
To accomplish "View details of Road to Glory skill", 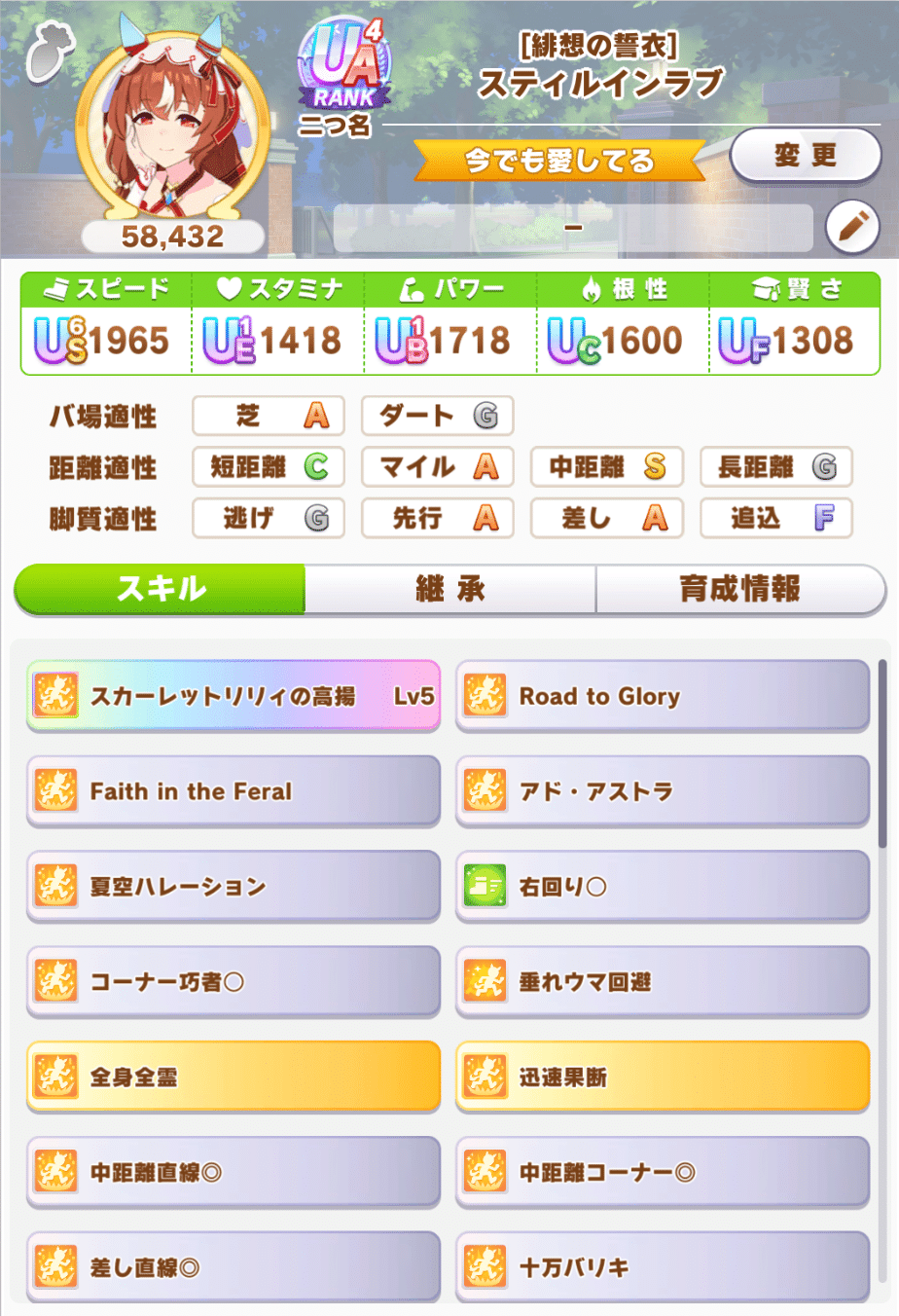I will coord(662,696).
